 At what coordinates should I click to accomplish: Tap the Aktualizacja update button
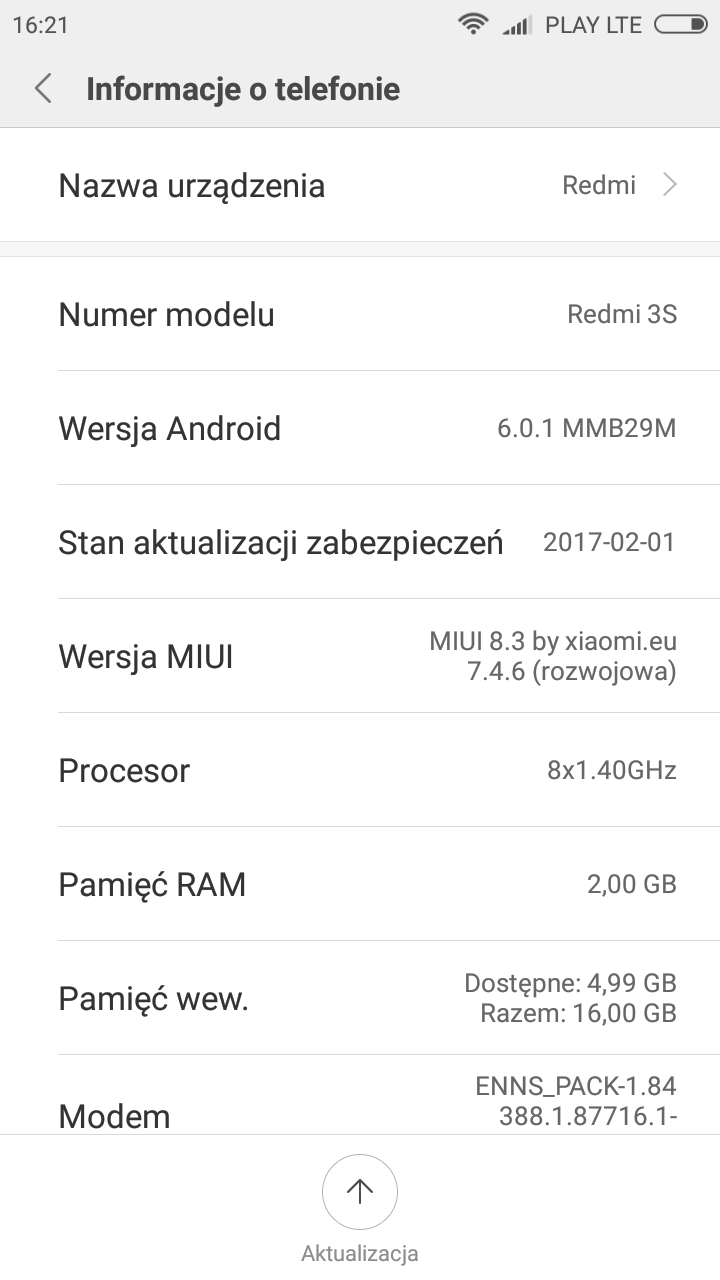pos(359,1192)
